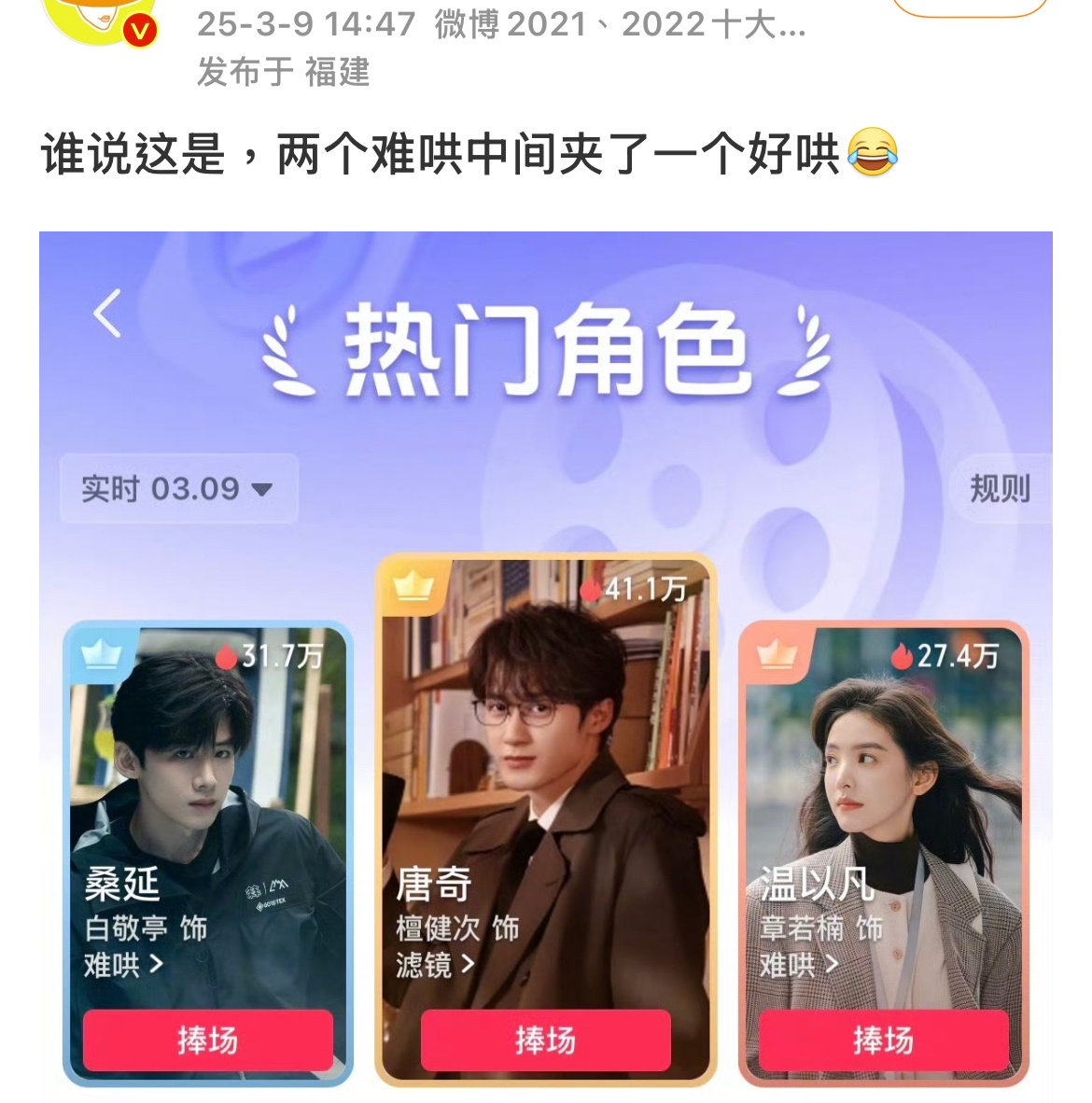Open the attached 热门角色 image in full view
The image size is (1092, 1103).
click(x=545, y=653)
